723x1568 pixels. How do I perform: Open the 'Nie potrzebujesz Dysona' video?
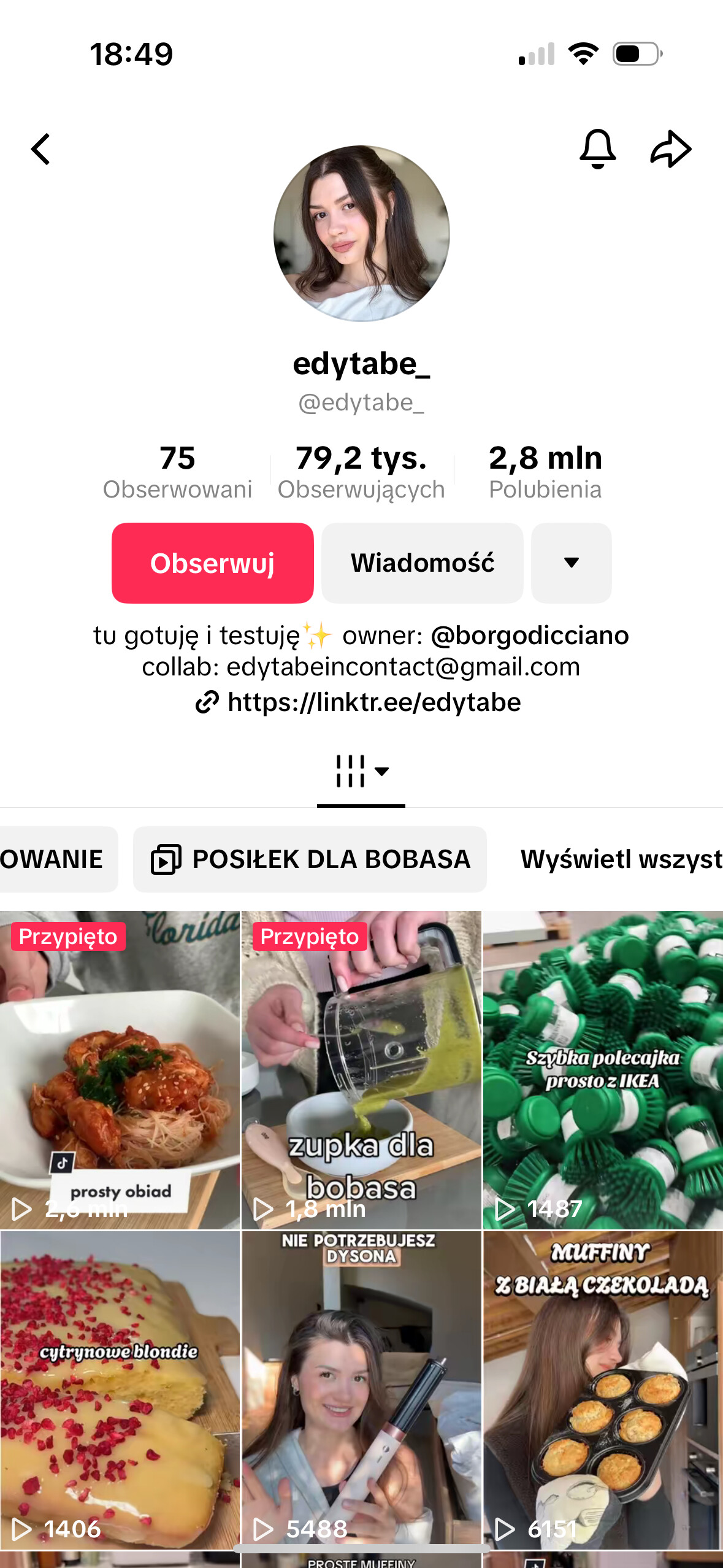[x=361, y=1389]
